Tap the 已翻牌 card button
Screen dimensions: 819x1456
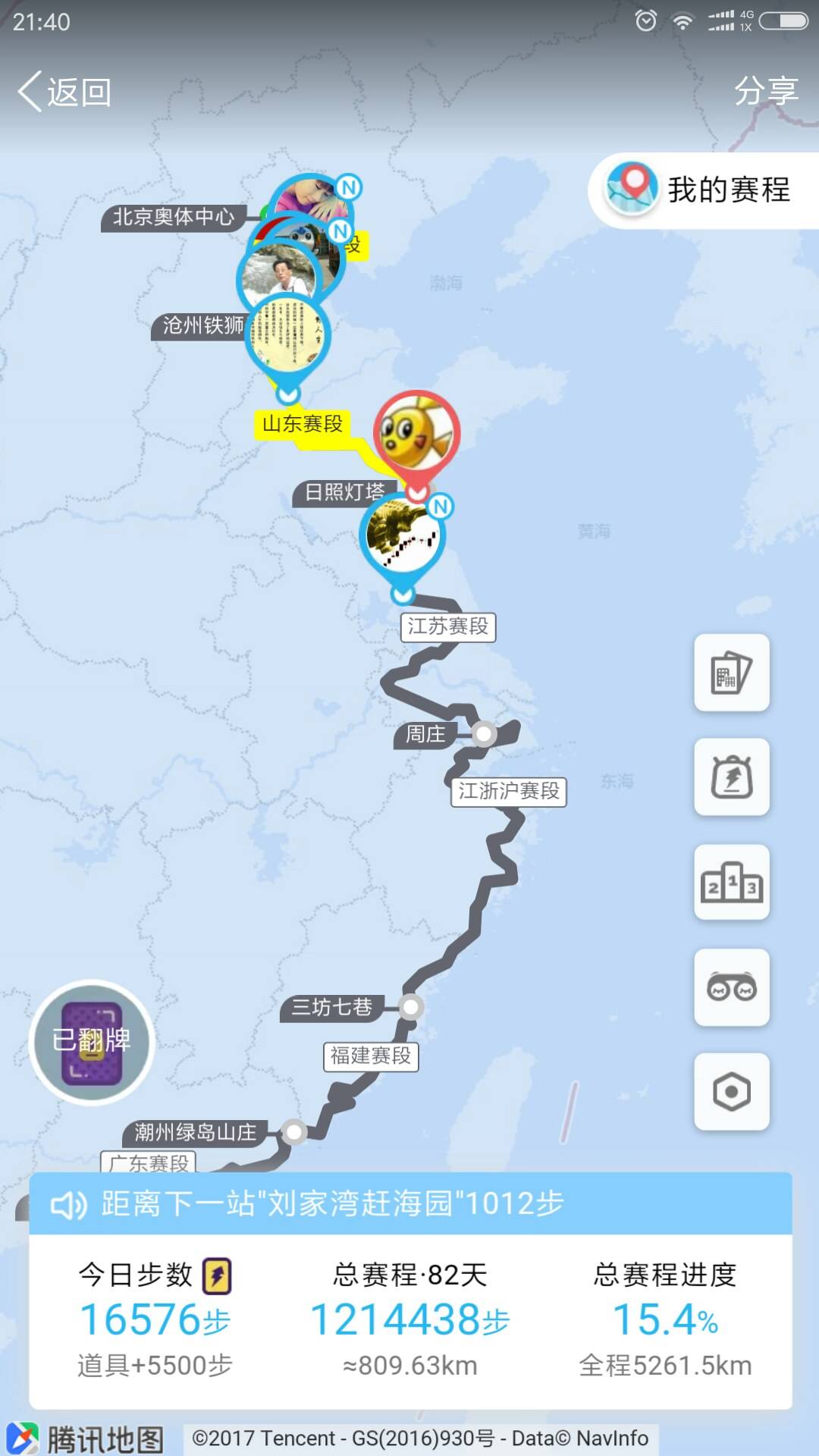pyautogui.click(x=92, y=1042)
